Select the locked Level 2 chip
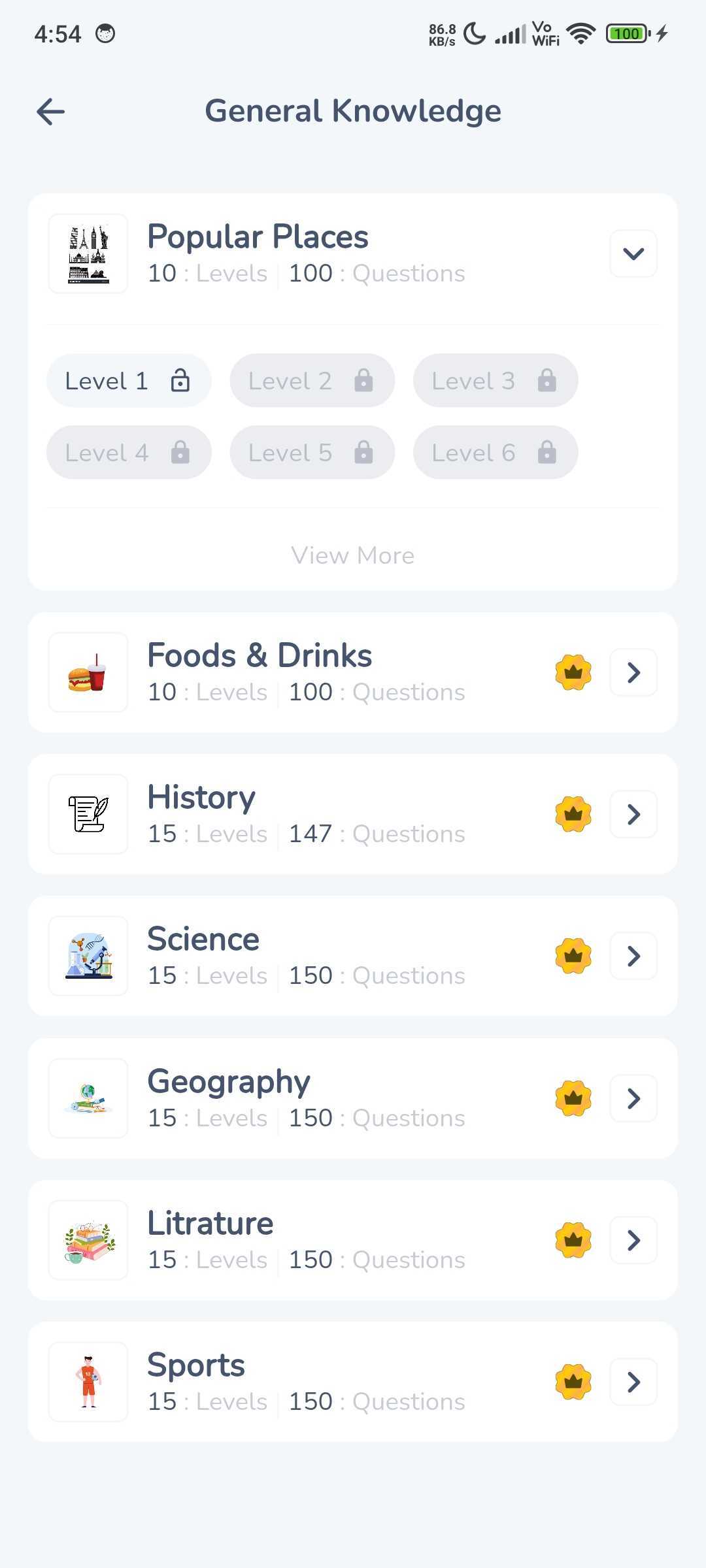Screen dimensions: 706x1568 (x=312, y=381)
